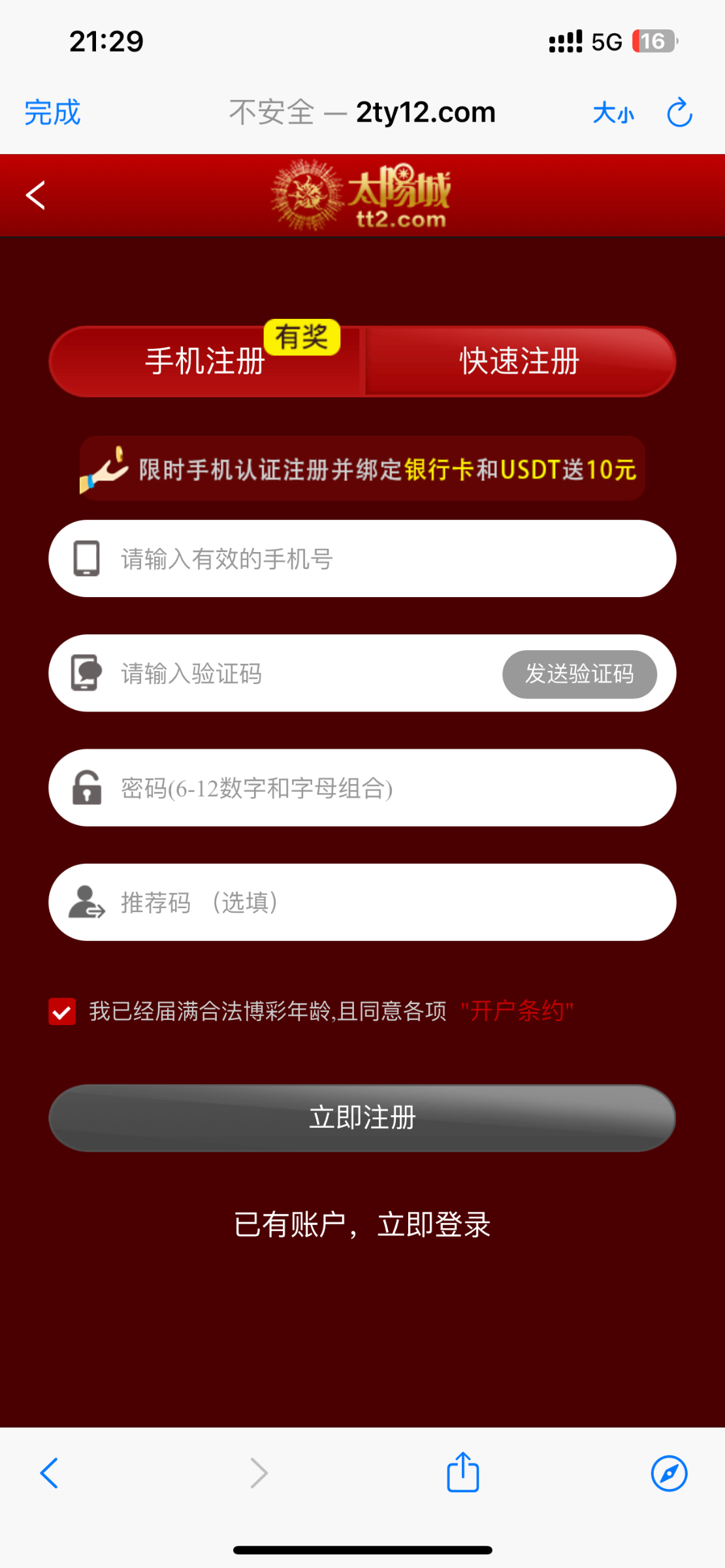Open the share sheet
This screenshot has width=725, height=1568.
point(463,1473)
